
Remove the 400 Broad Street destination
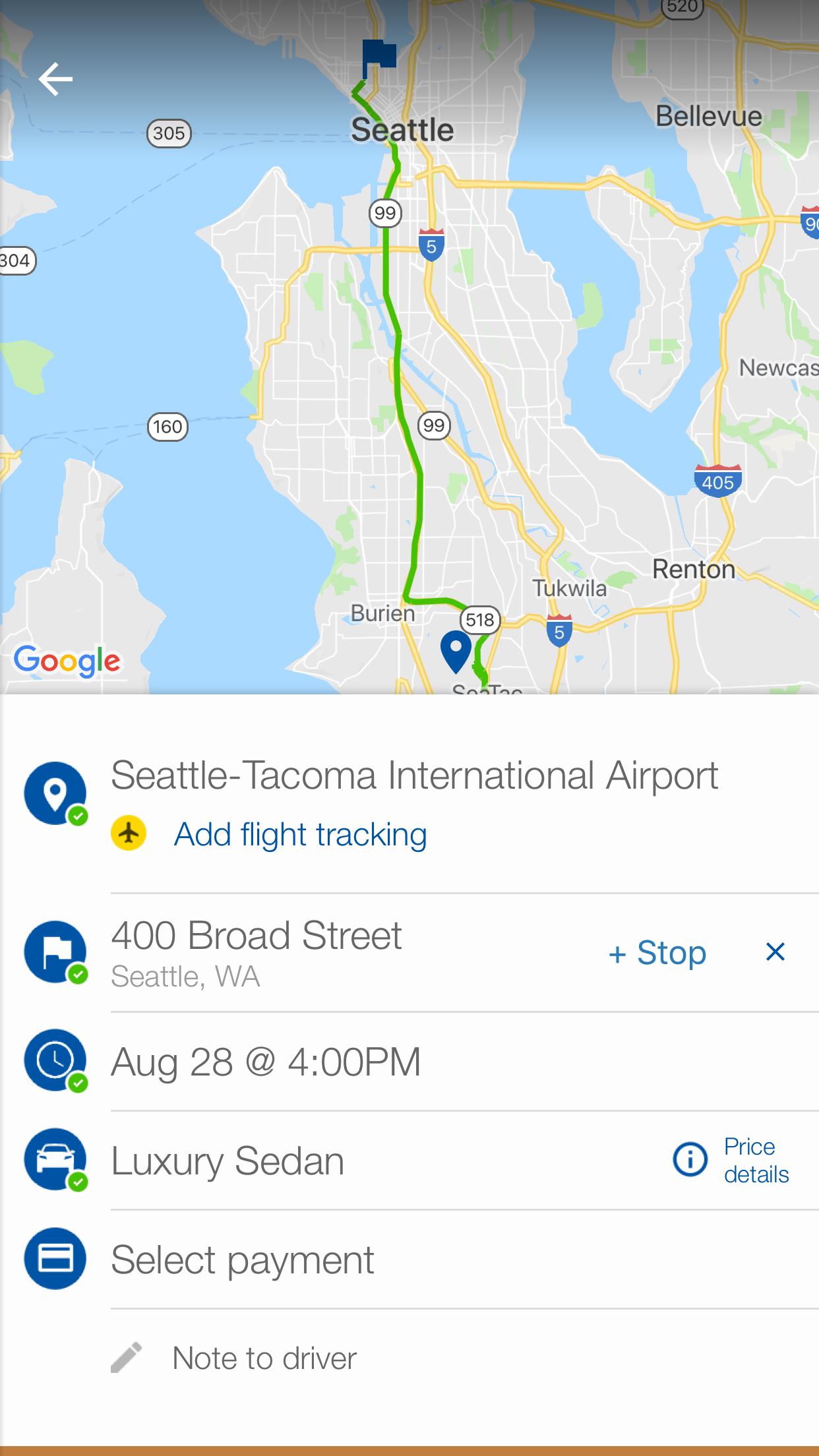pos(775,952)
